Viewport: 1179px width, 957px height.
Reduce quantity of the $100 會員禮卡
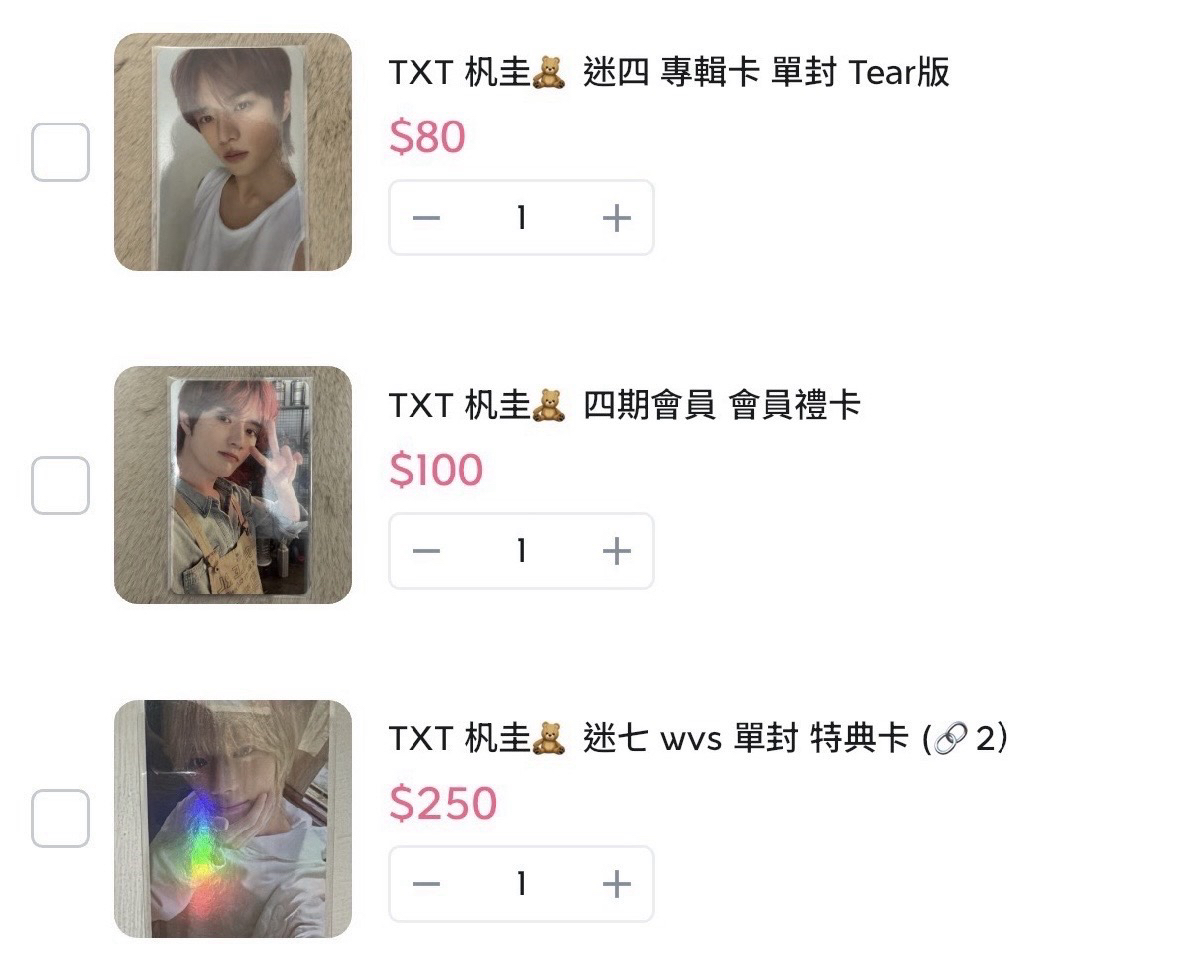point(427,551)
